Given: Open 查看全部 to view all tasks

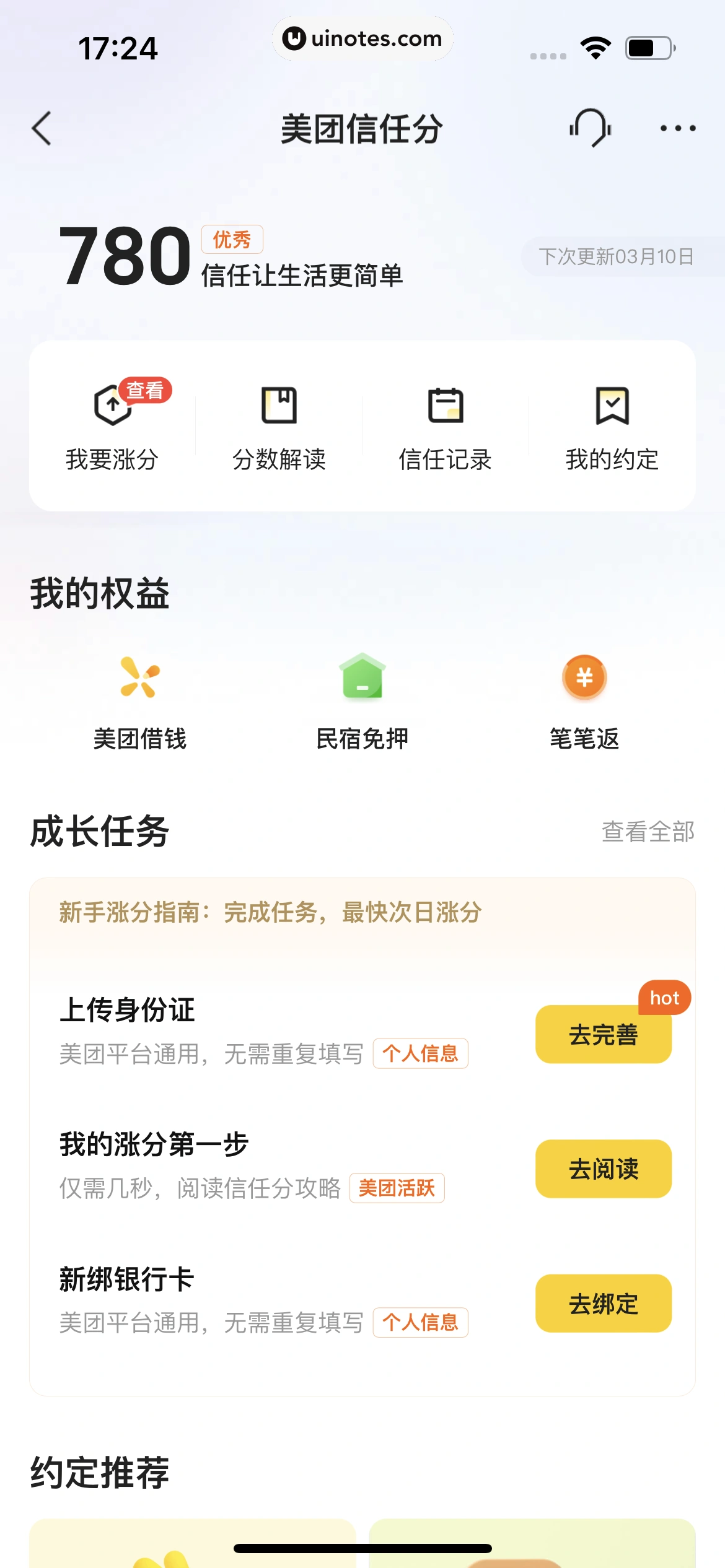Looking at the screenshot, I should [648, 833].
